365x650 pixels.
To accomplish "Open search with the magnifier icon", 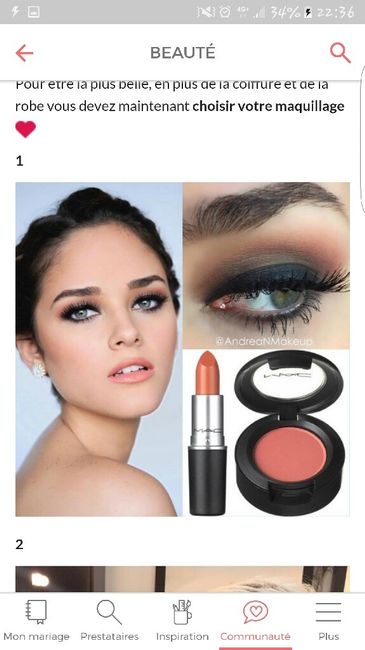I will click(340, 53).
